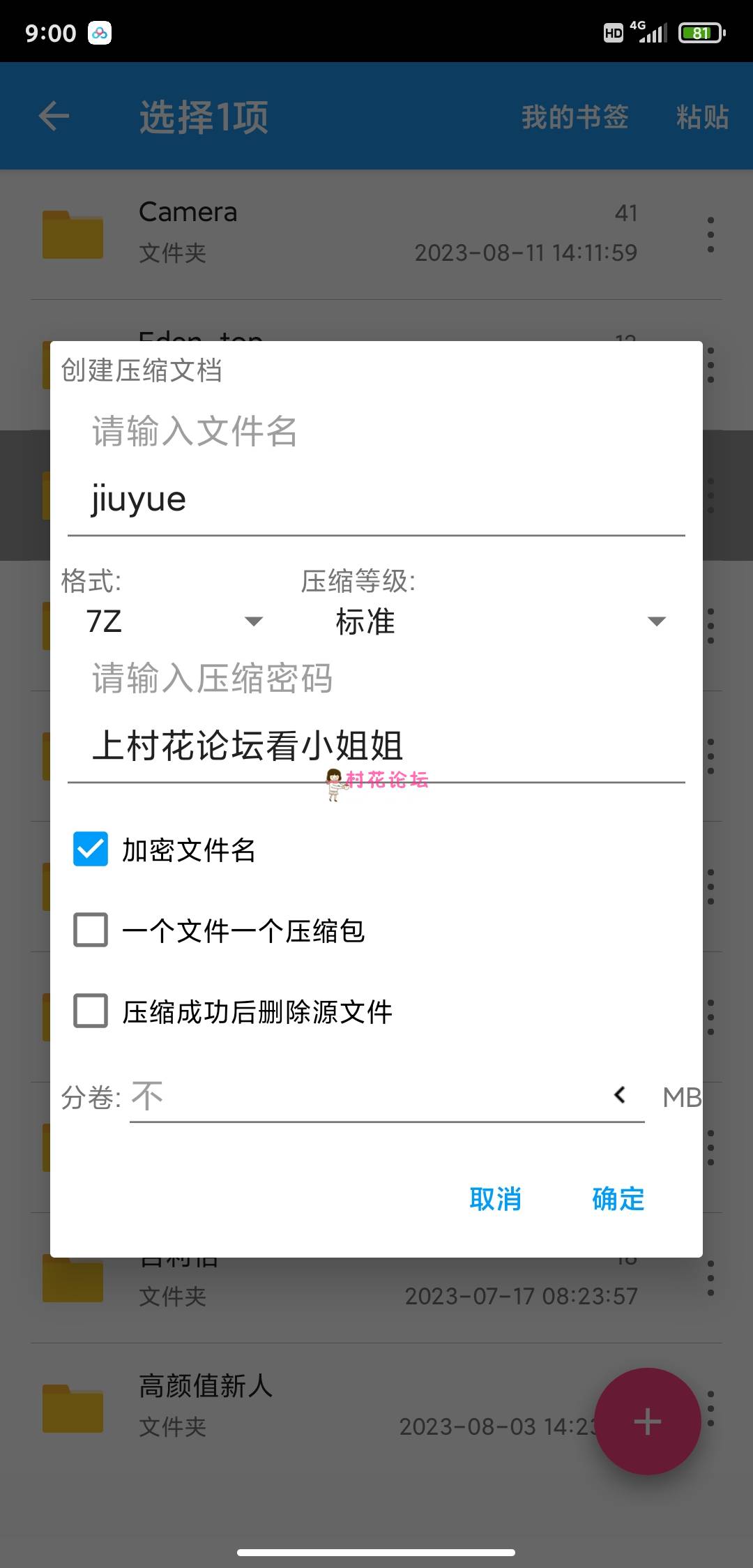Check 压缩成功后删除源文件 option

(x=91, y=1011)
